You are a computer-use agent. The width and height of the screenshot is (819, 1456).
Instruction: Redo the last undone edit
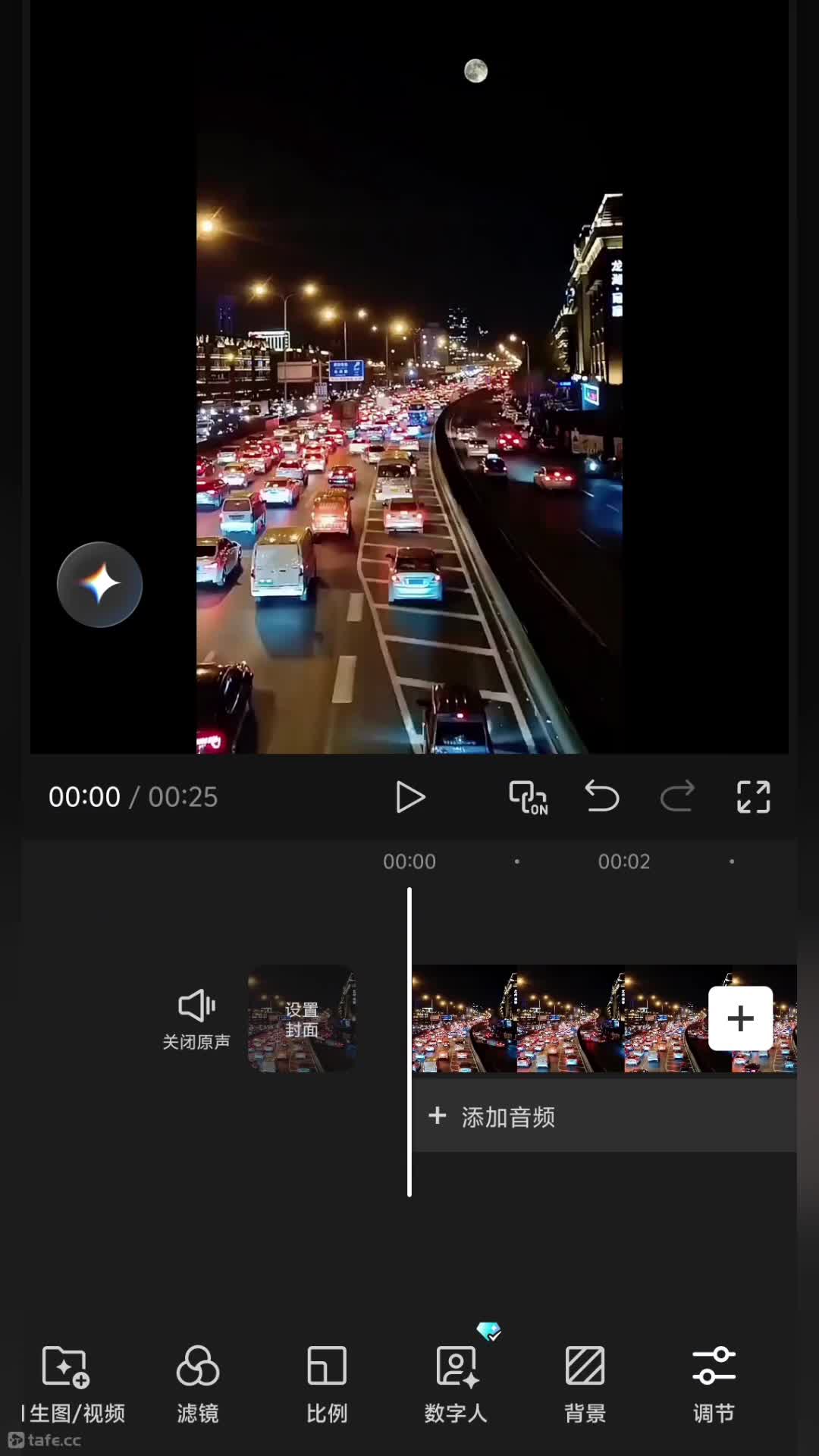click(677, 797)
